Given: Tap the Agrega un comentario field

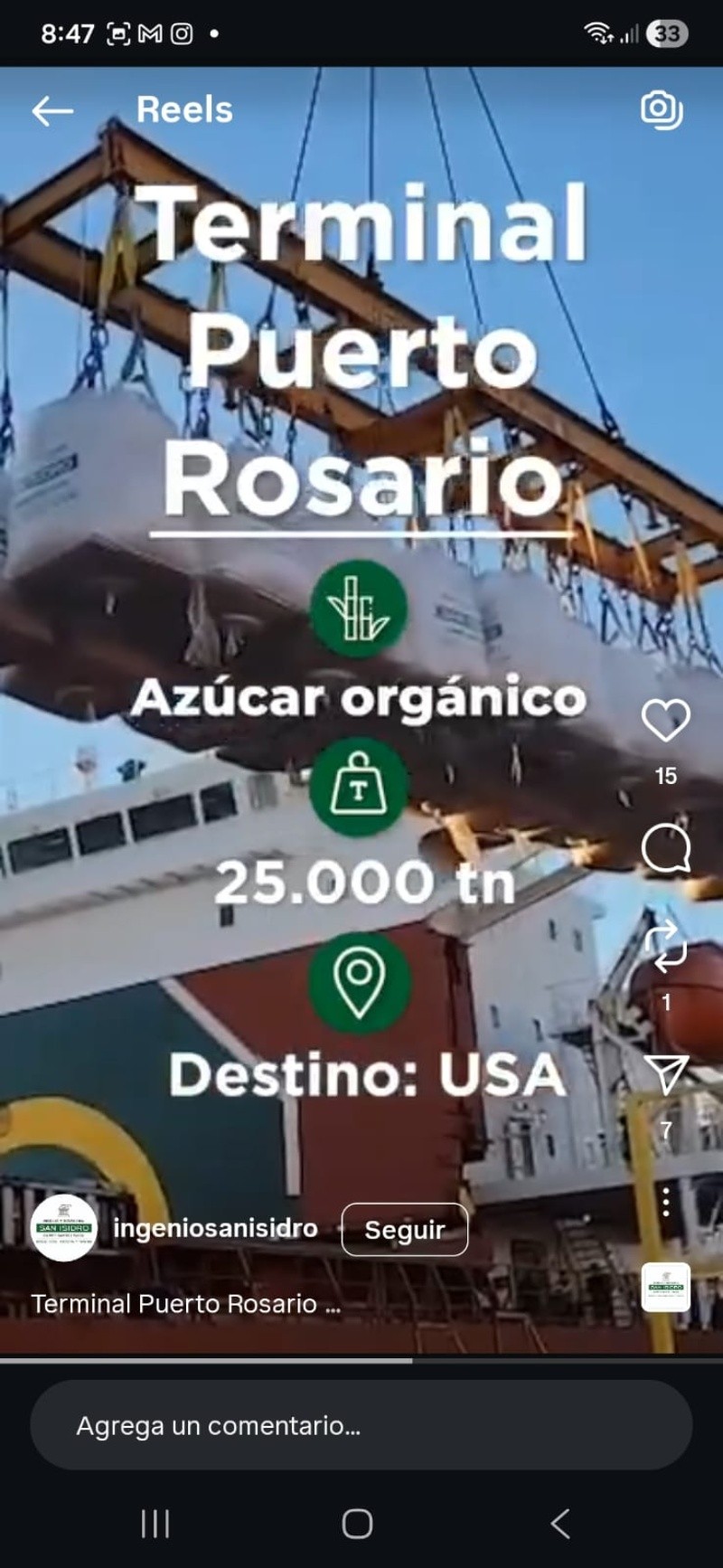Looking at the screenshot, I should pyautogui.click(x=361, y=1426).
